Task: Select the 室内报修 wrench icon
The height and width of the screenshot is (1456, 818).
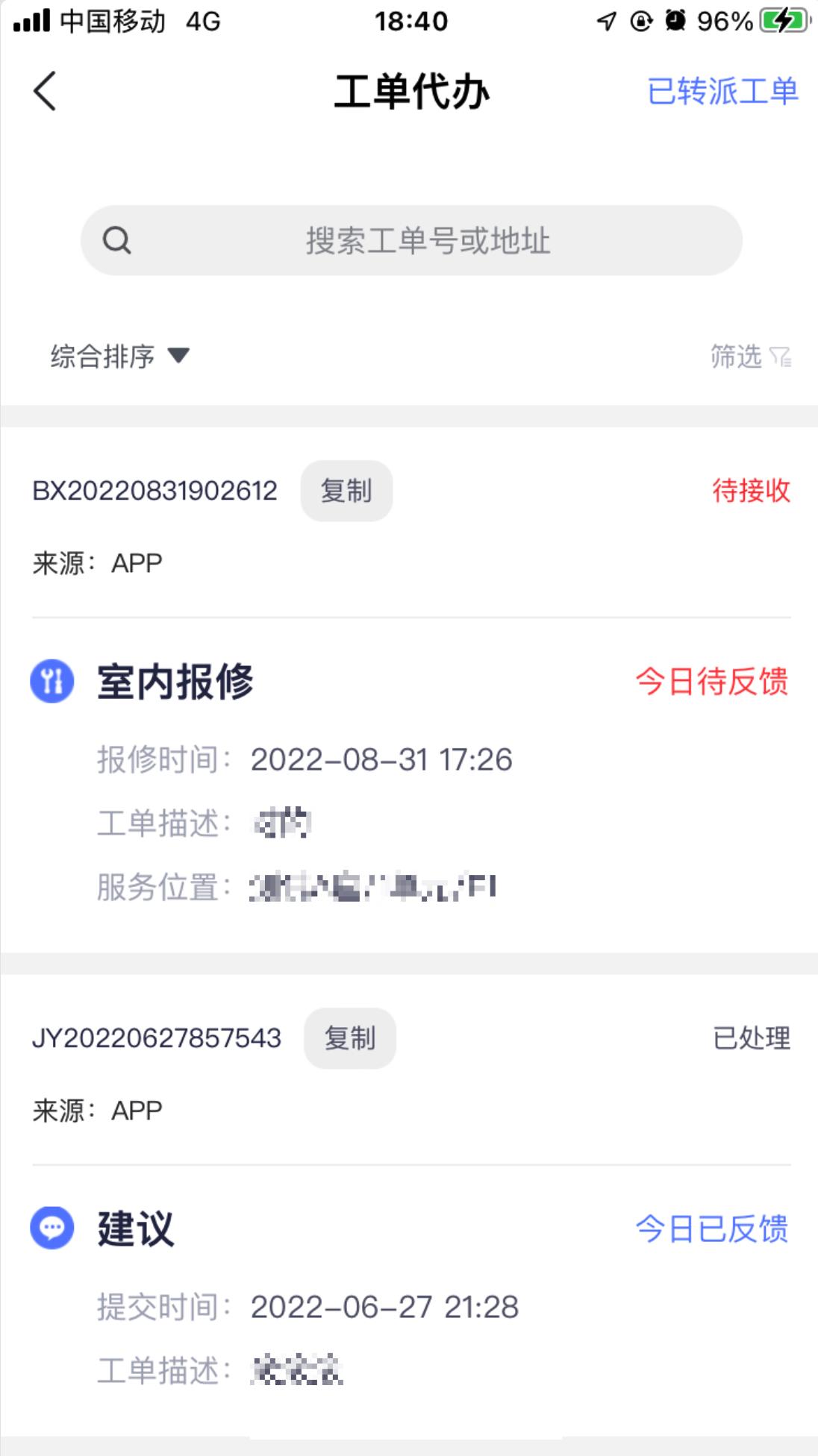Action: pyautogui.click(x=52, y=680)
